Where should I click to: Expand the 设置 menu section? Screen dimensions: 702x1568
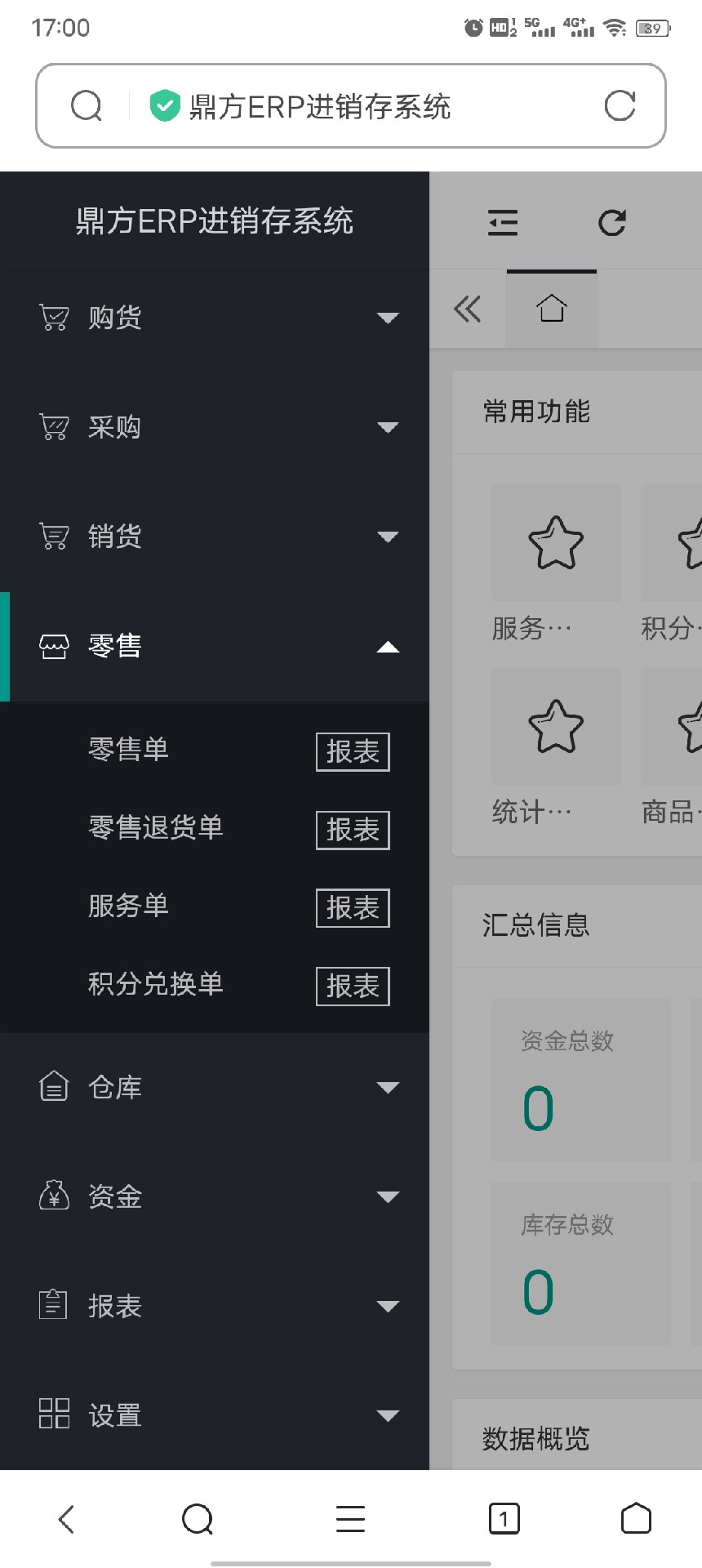(214, 1415)
